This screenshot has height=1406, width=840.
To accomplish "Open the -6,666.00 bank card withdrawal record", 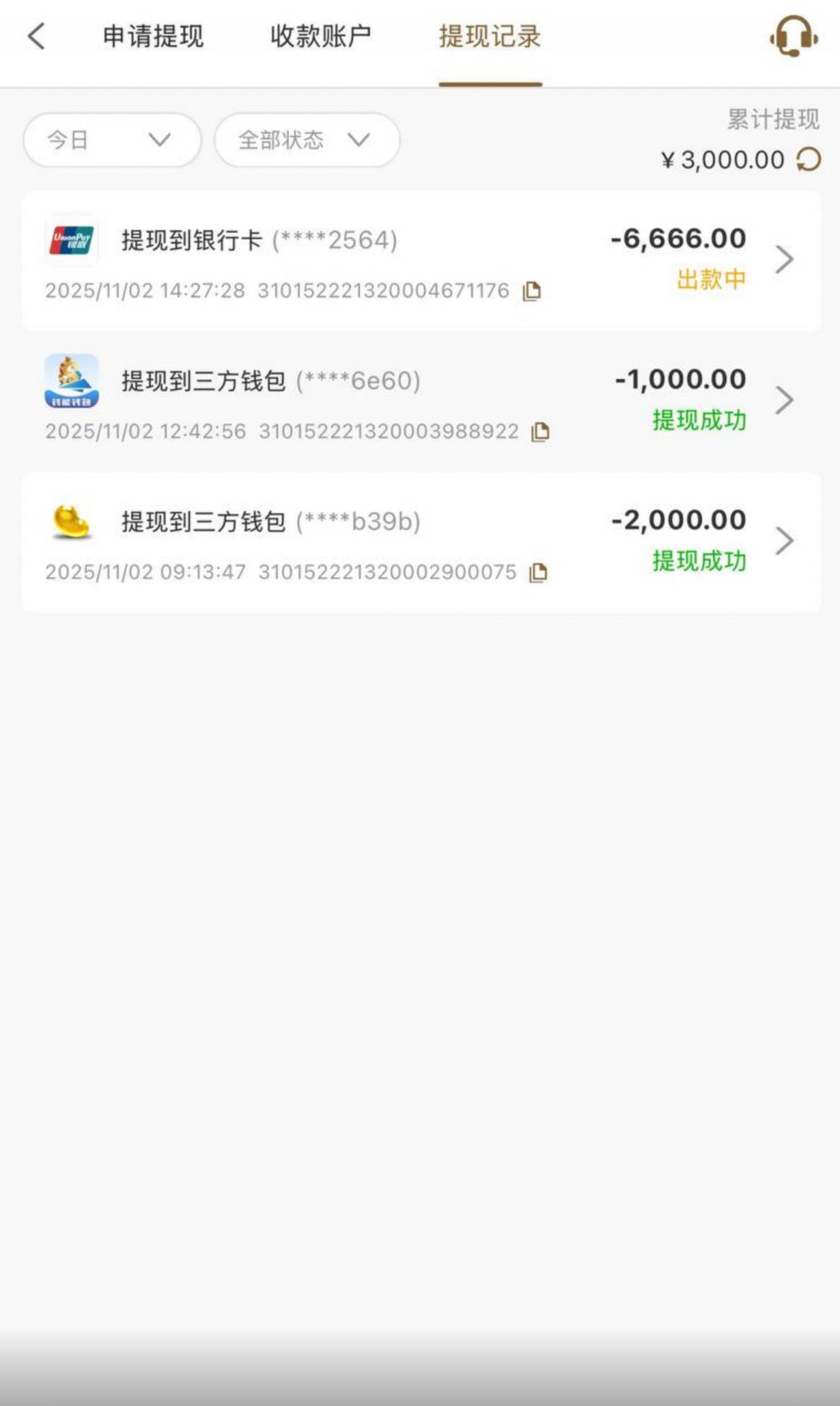I will point(784,259).
